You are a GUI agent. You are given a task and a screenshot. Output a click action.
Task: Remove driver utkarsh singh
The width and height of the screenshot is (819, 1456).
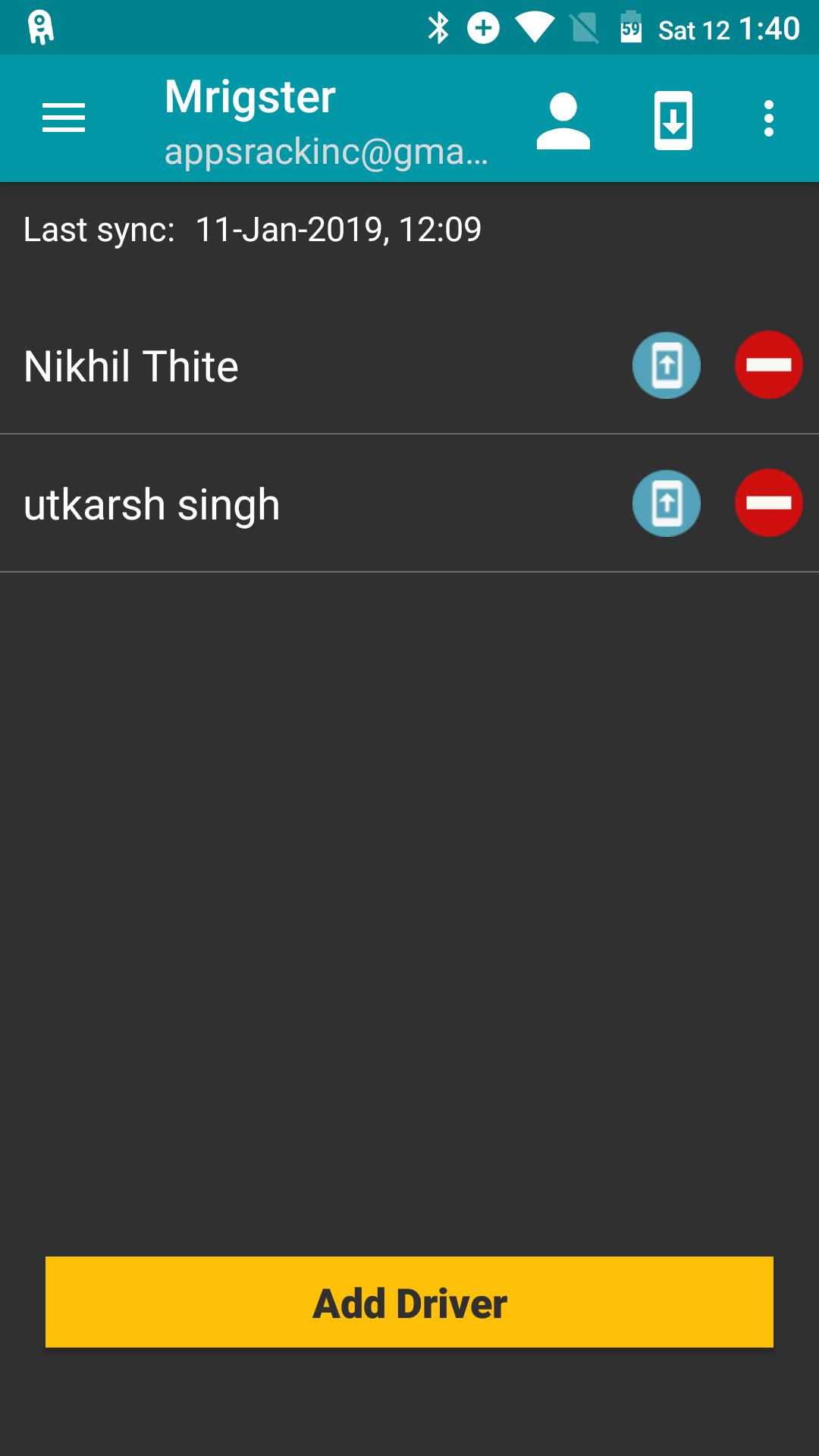pos(769,503)
